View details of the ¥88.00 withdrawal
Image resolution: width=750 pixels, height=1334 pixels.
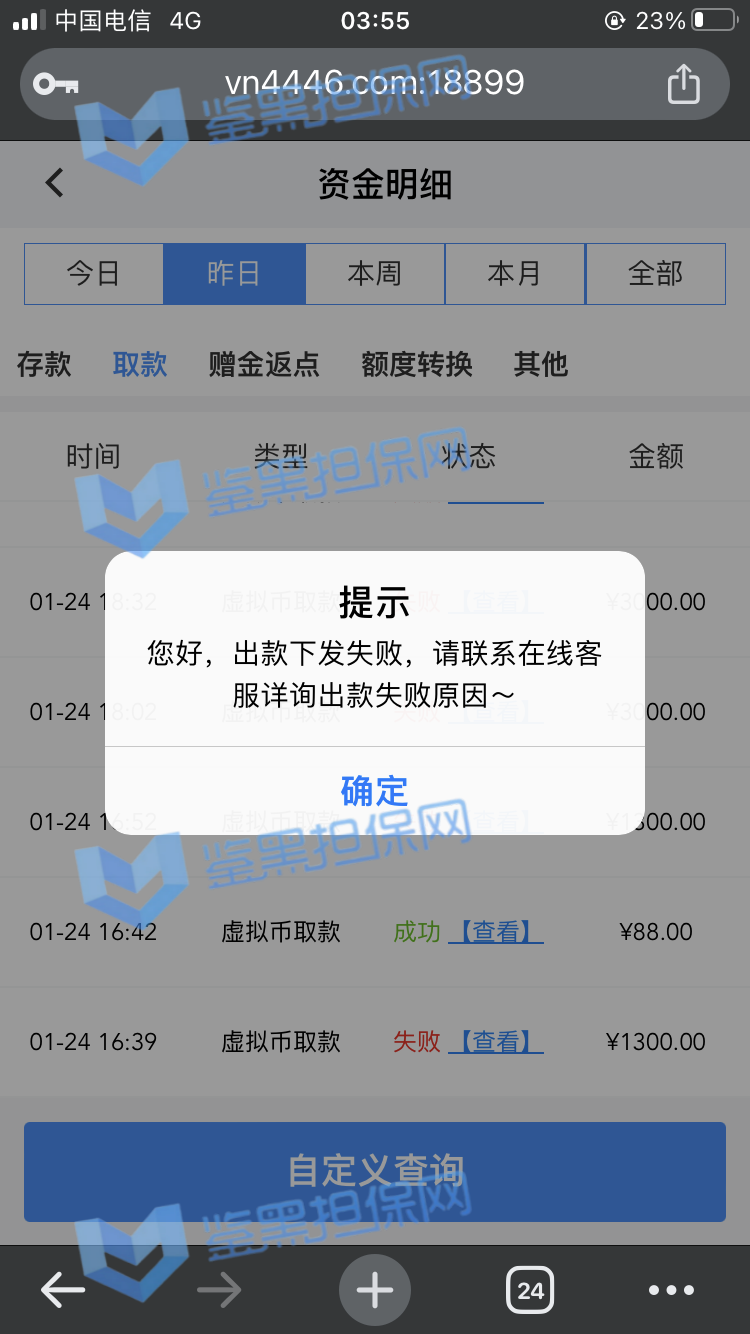(496, 932)
